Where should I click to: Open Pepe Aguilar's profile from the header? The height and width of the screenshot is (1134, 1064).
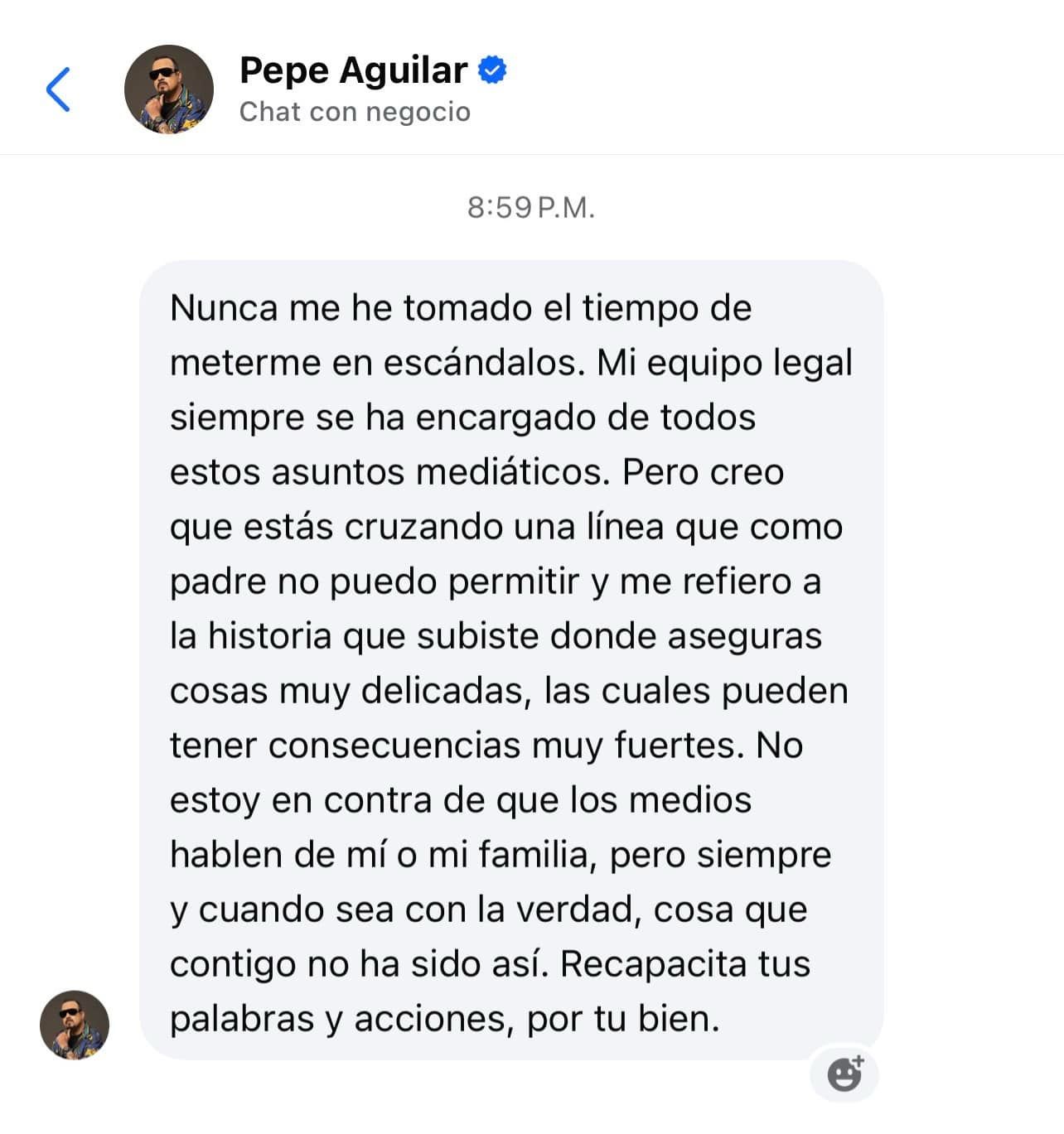point(352,71)
